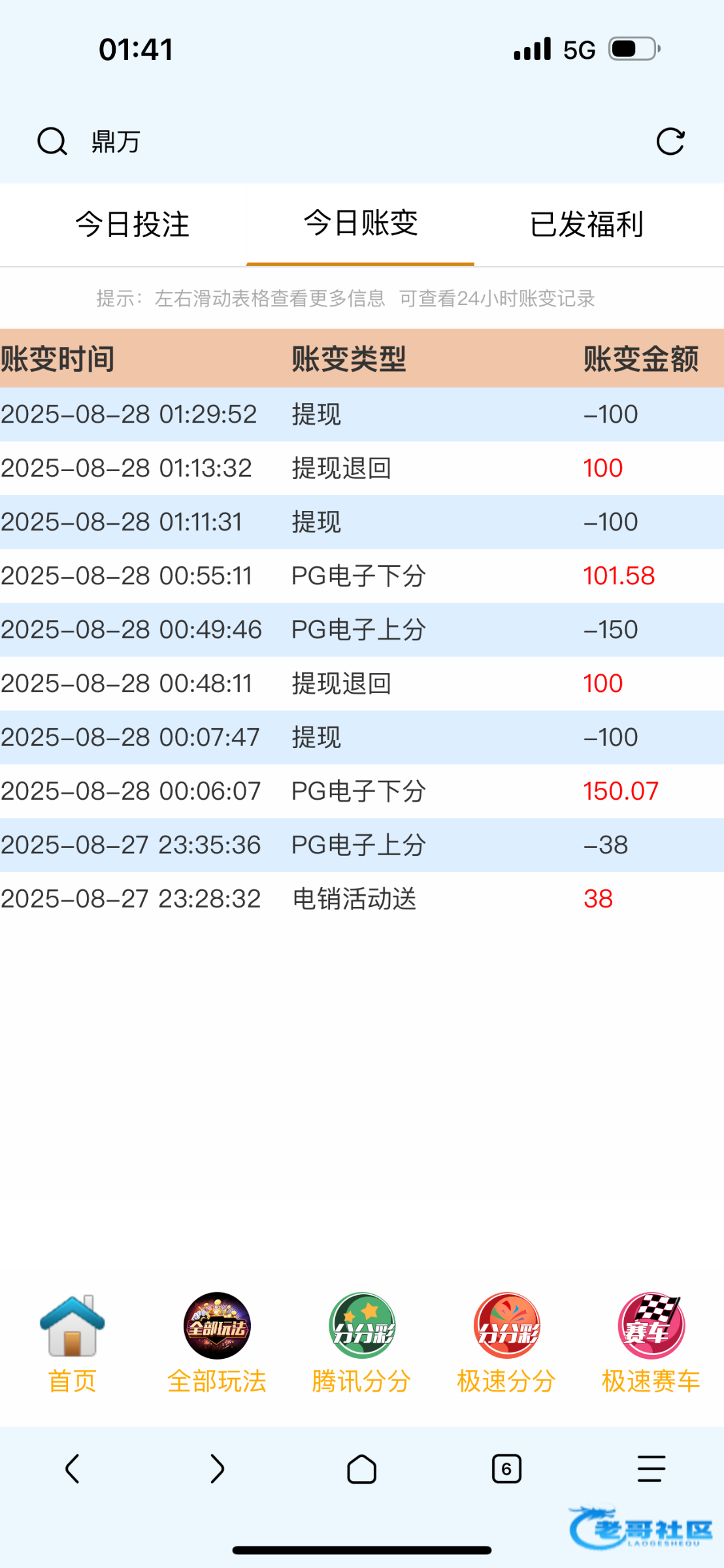Open the 已发福利 tab
This screenshot has width=724, height=1568.
tap(586, 224)
